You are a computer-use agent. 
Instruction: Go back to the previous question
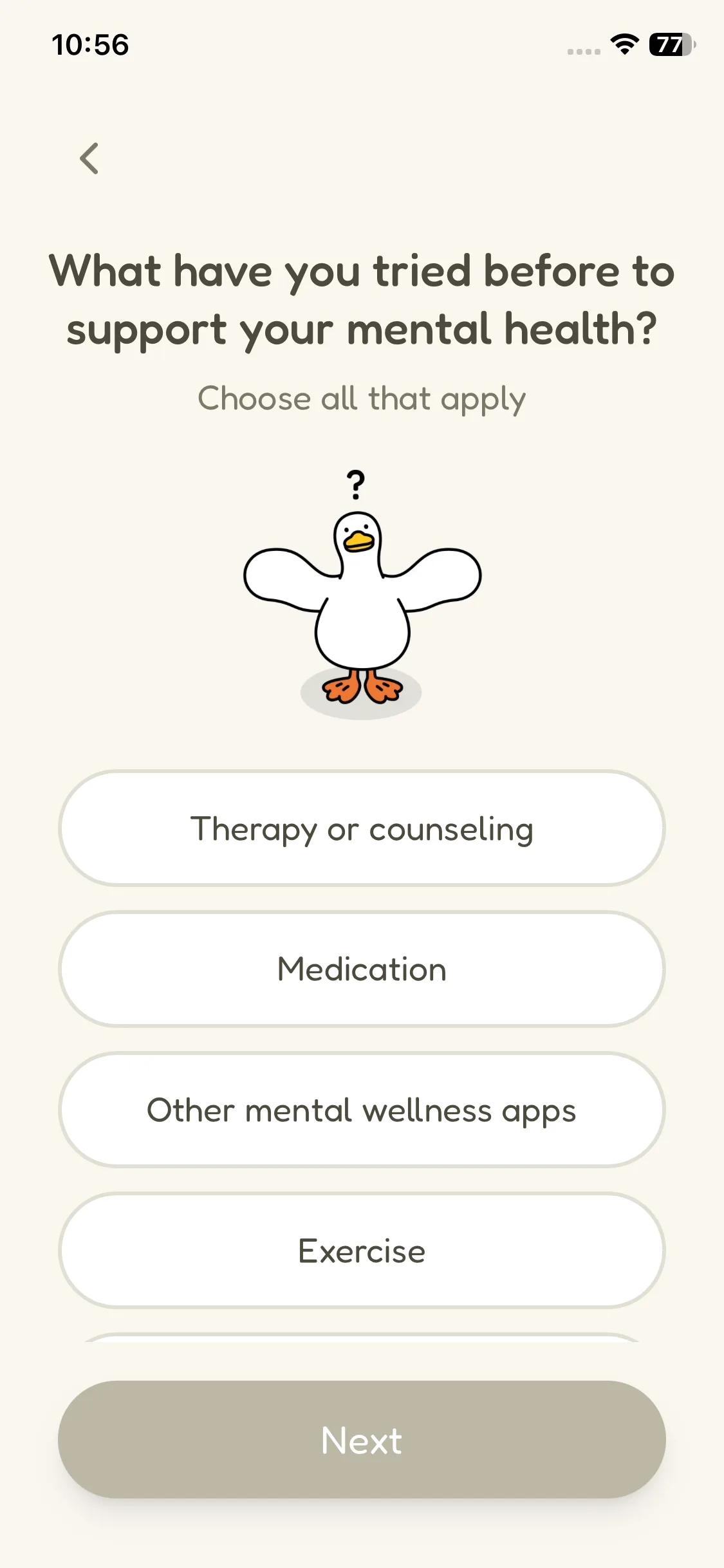89,158
